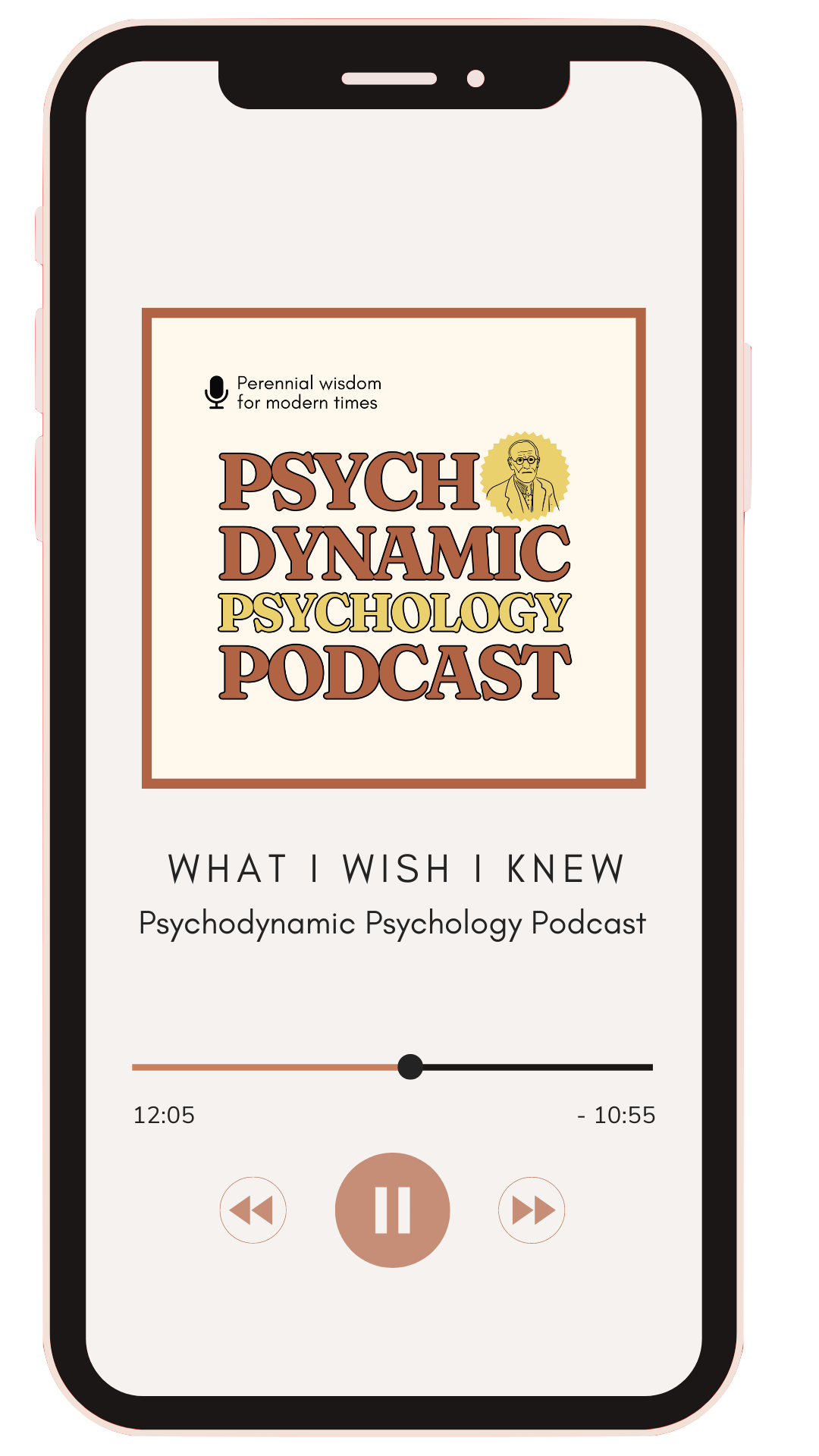Click the PODCAST text on the album artwork
The image size is (819, 1456).
click(394, 671)
